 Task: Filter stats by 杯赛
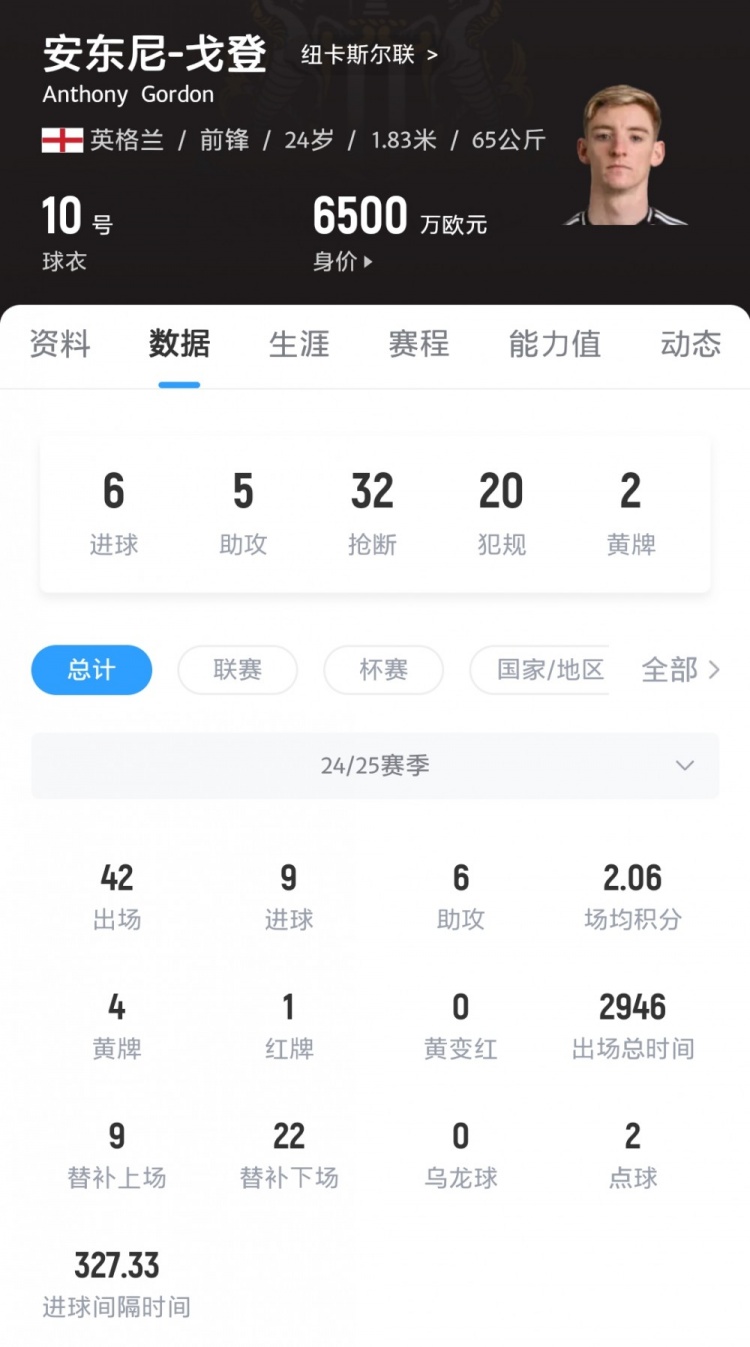(x=384, y=670)
